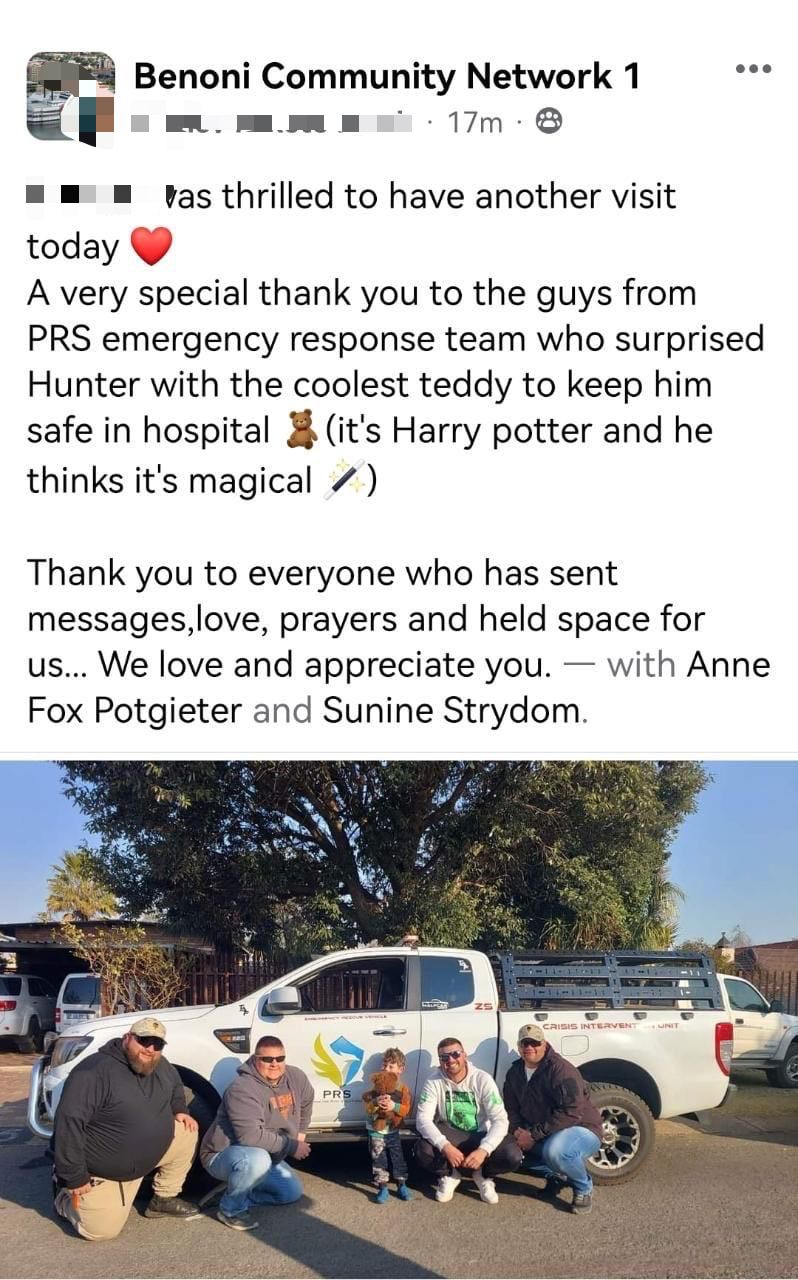Open the post's three-dot options menu
Viewport: 798px width, 1280px height.
[x=752, y=69]
